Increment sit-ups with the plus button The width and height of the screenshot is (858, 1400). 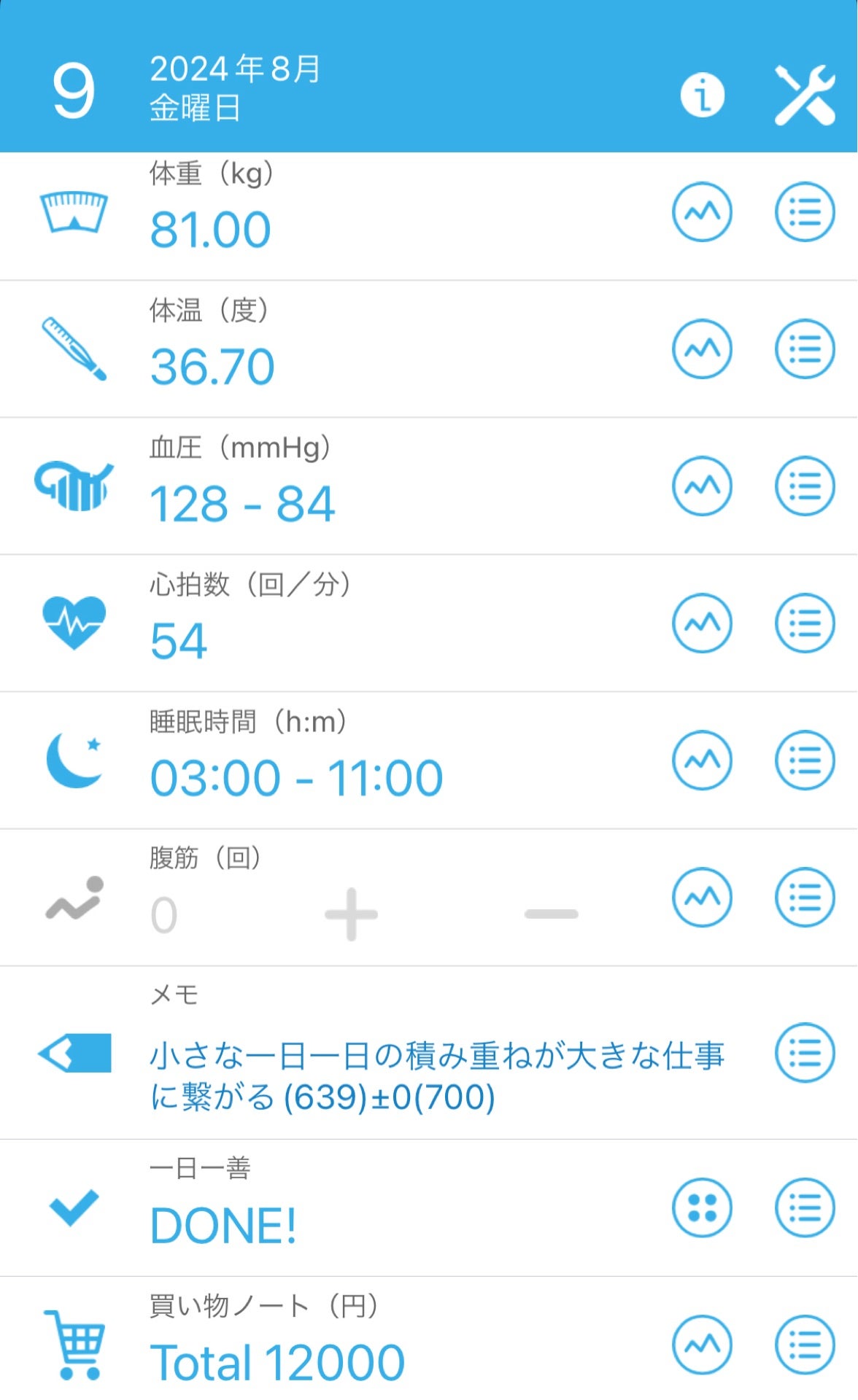pyautogui.click(x=350, y=913)
